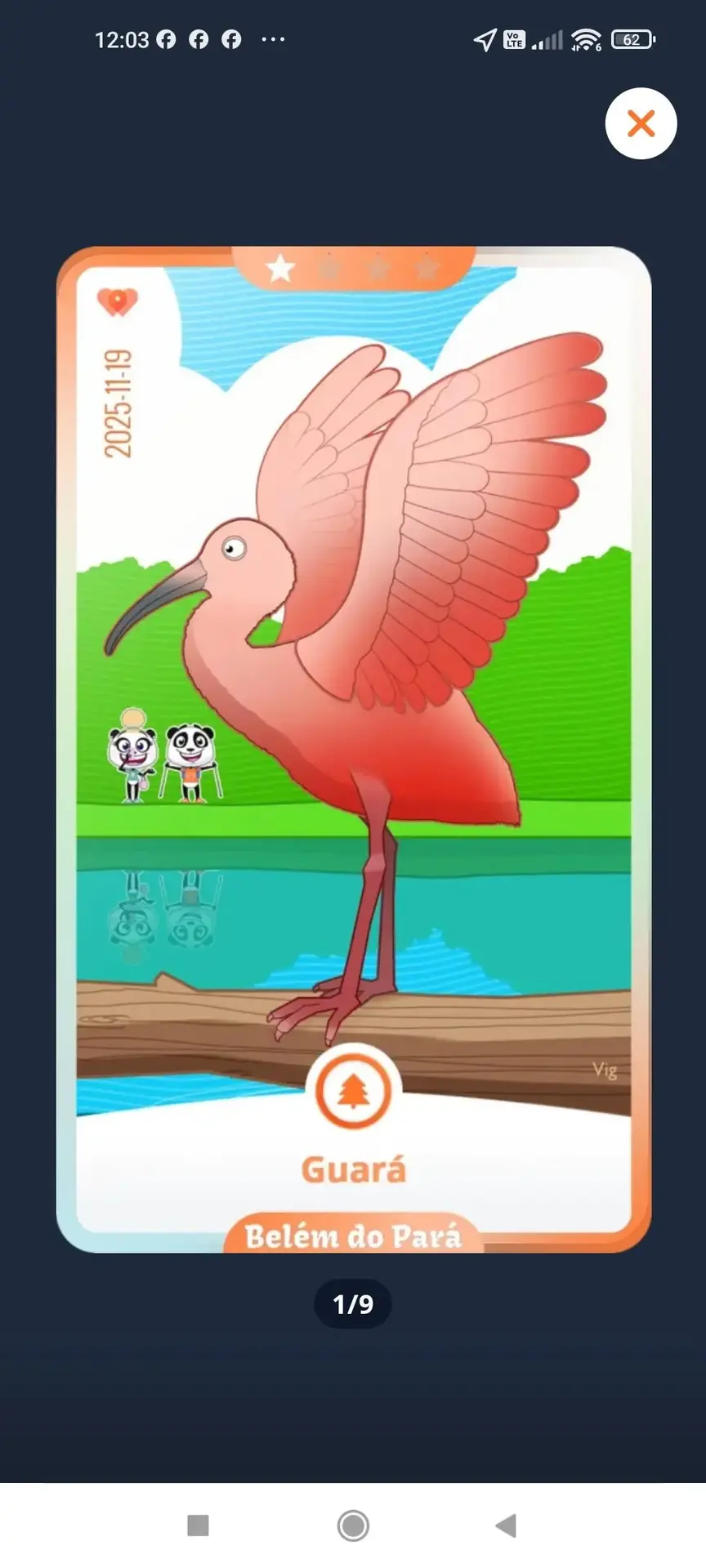
Task: Go to the home screen
Action: (x=353, y=1525)
